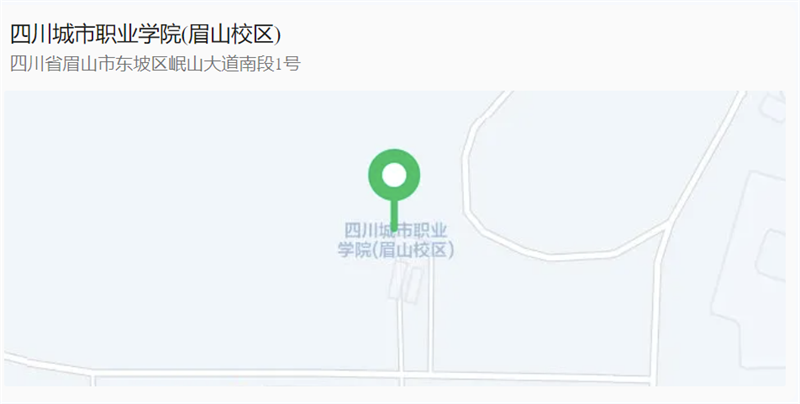Tap the green location pin marker
Viewport: 800px width, 404px height.
pyautogui.click(x=394, y=177)
